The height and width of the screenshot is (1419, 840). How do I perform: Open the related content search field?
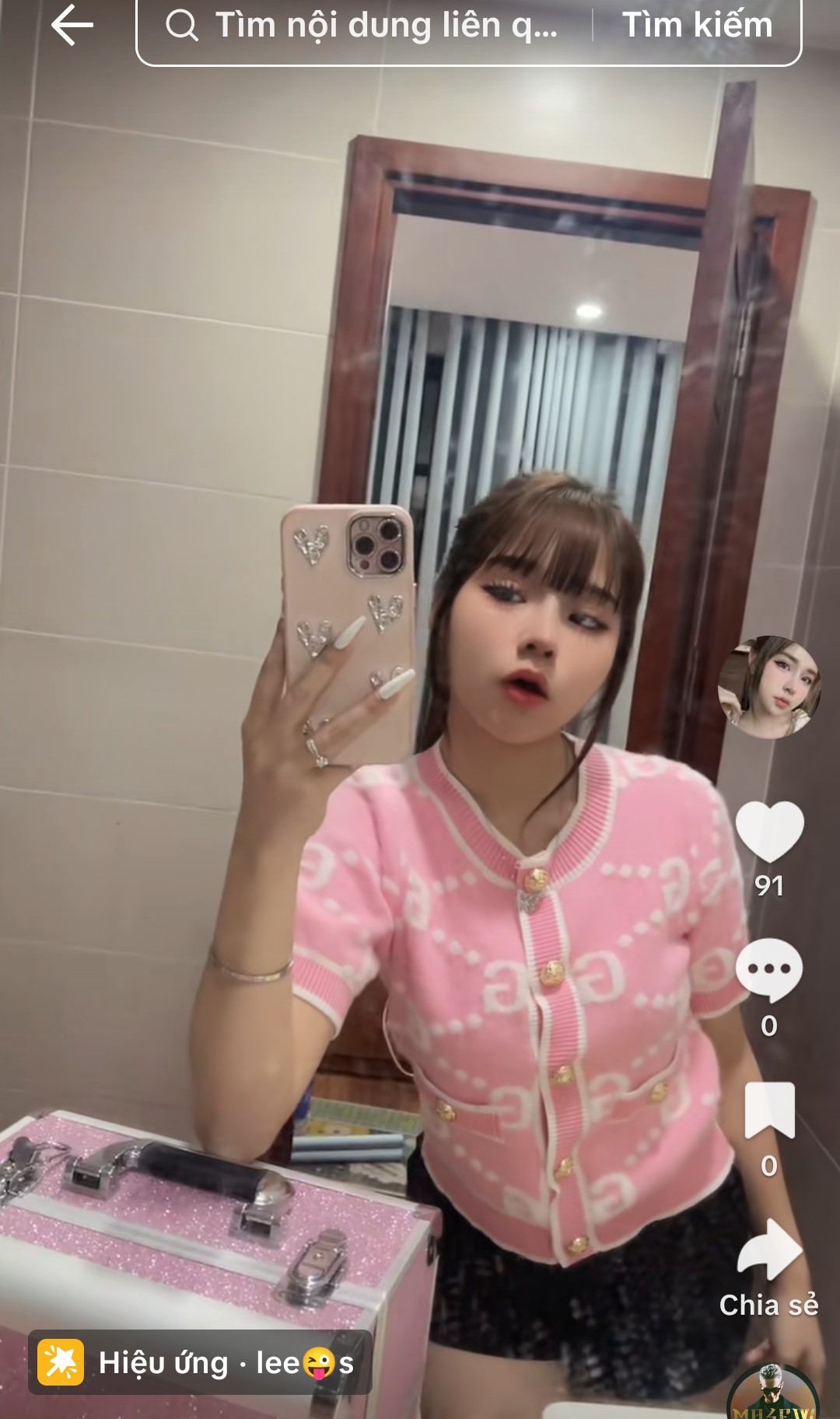click(x=366, y=26)
